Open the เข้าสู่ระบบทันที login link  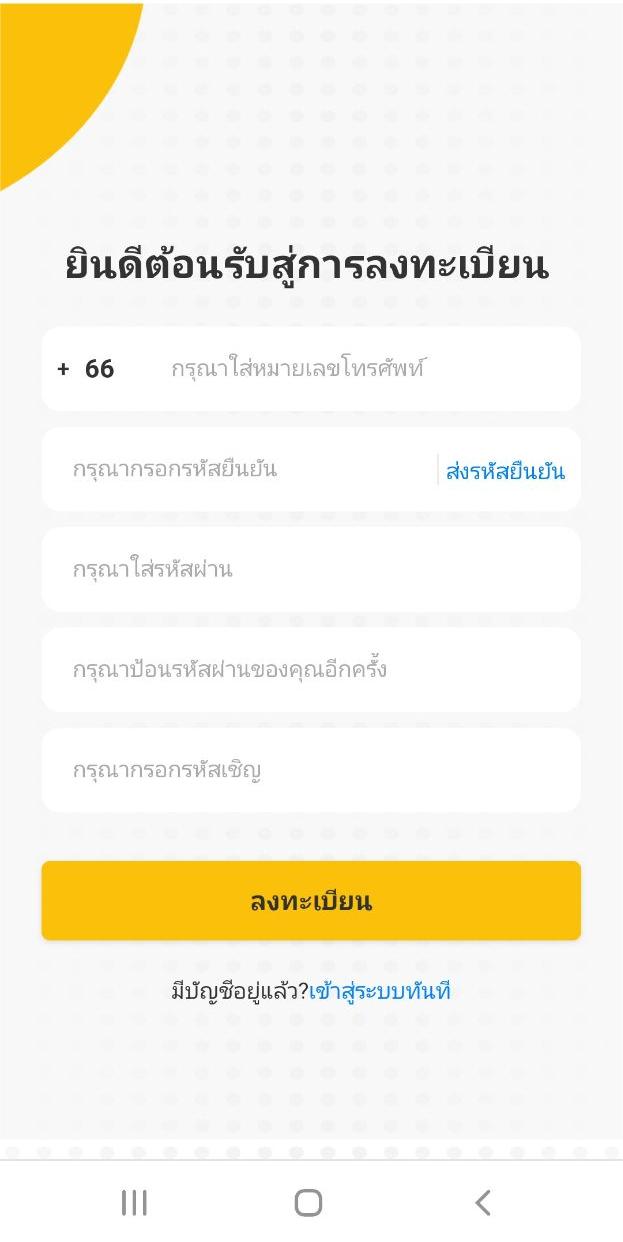point(380,992)
